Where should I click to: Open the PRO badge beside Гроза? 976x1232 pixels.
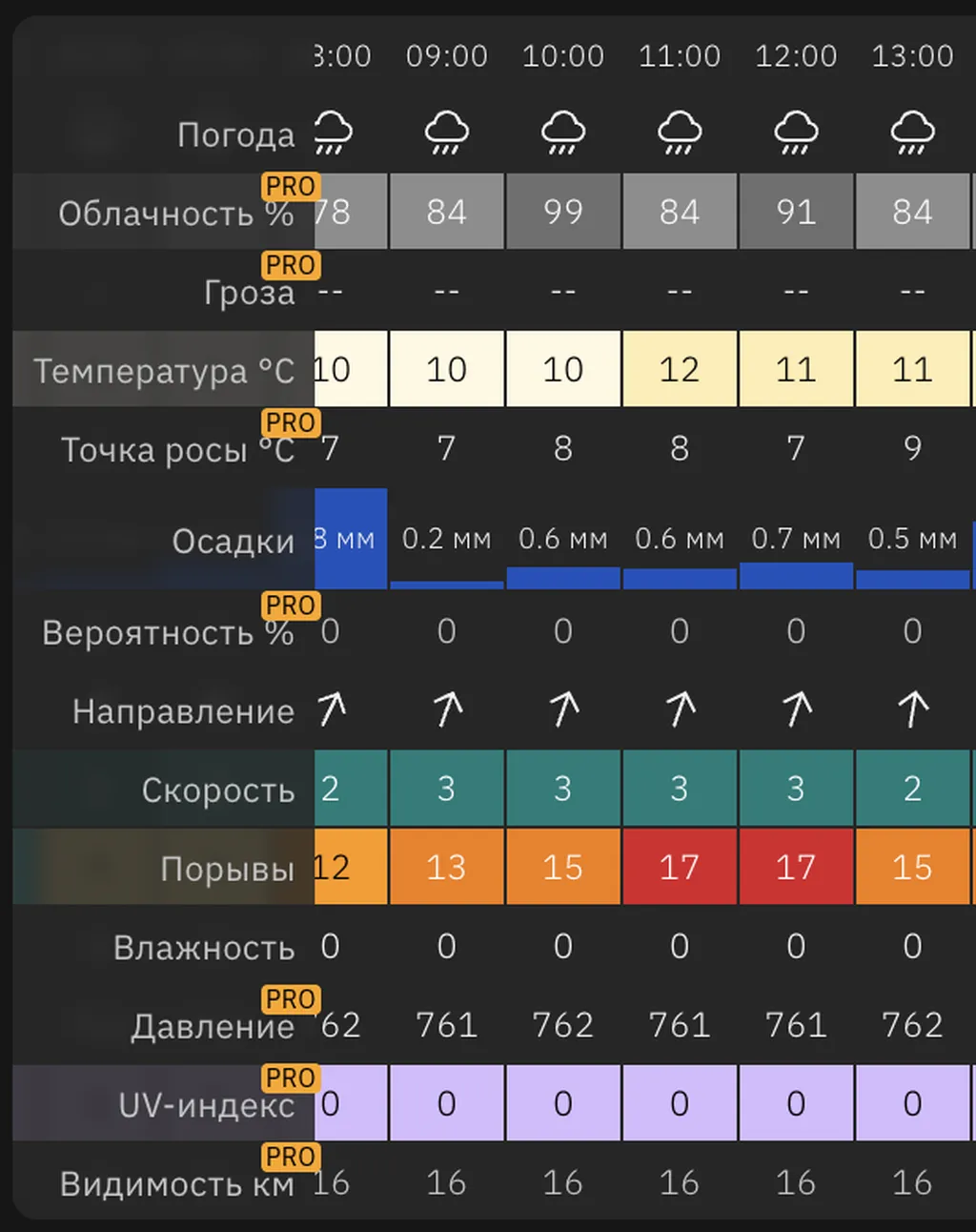(291, 264)
